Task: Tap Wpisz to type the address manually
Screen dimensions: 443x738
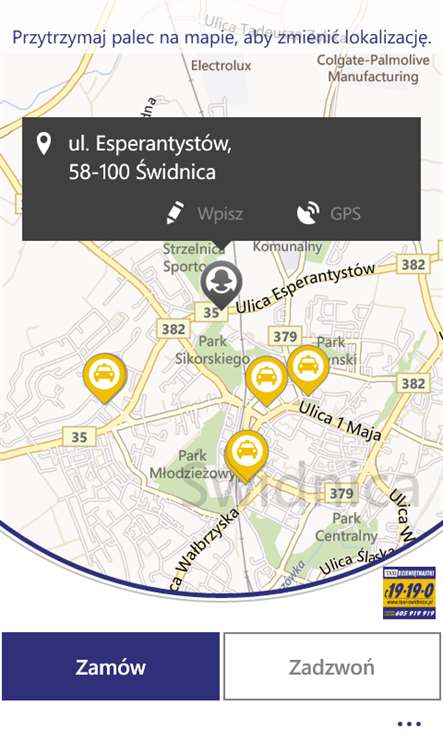Action: click(205, 214)
